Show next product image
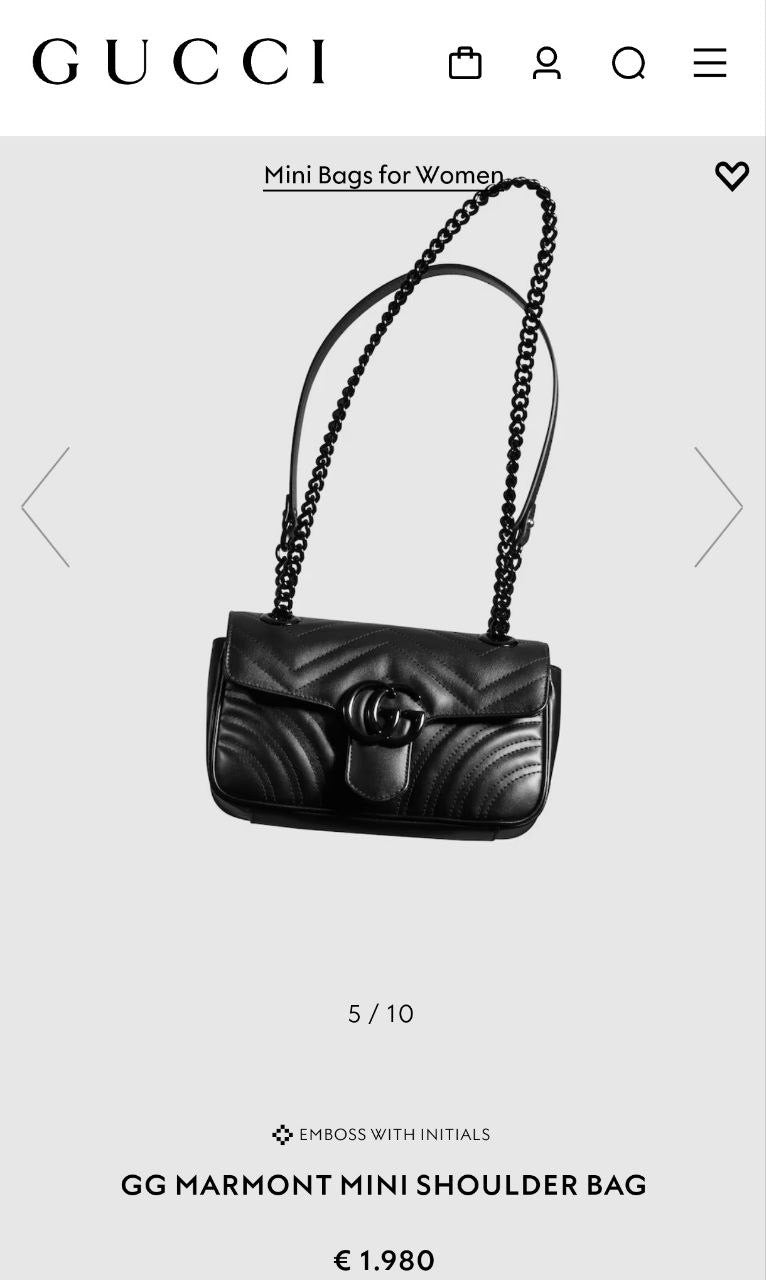The image size is (766, 1280). pos(718,507)
